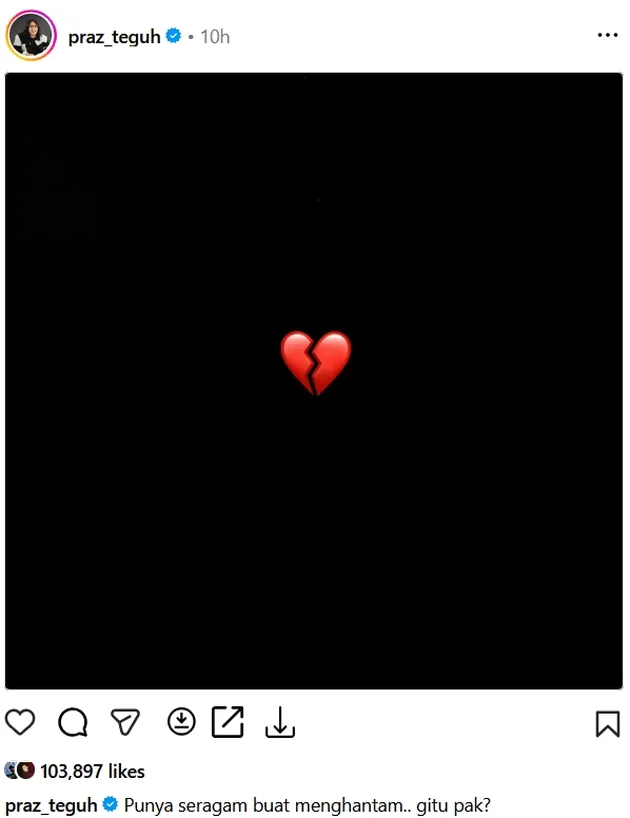Open the three-dot overflow menu

tap(607, 35)
